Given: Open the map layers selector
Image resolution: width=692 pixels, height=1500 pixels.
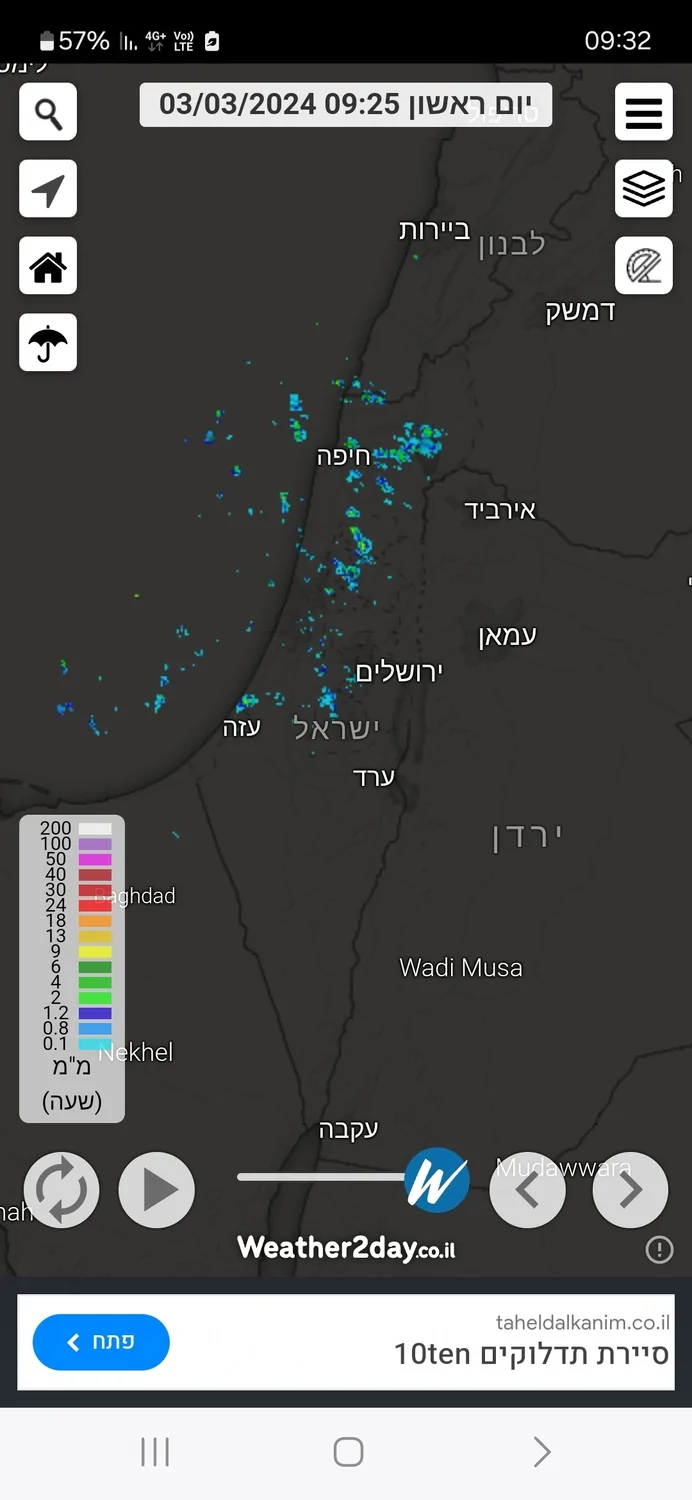Looking at the screenshot, I should pos(643,189).
